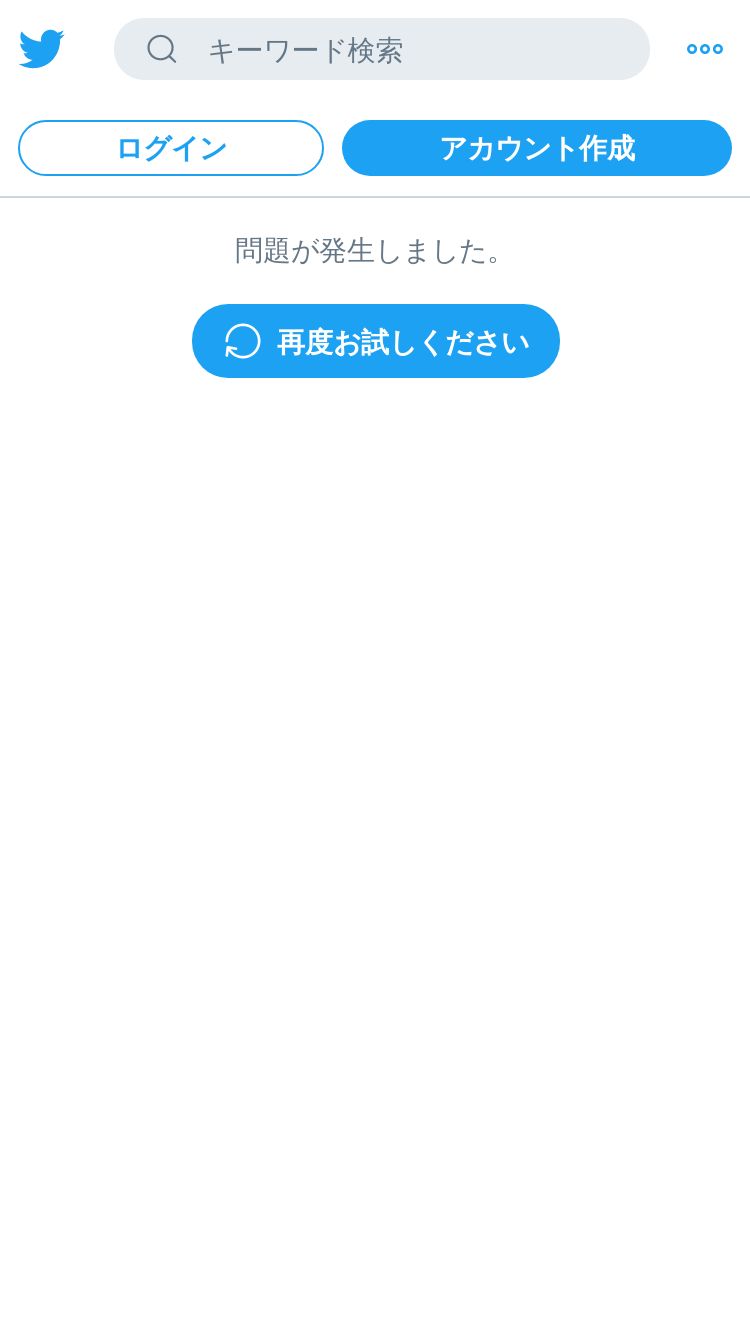This screenshot has height=1334, width=750.
Task: Retry with 再度お試しください button
Action: [x=376, y=341]
